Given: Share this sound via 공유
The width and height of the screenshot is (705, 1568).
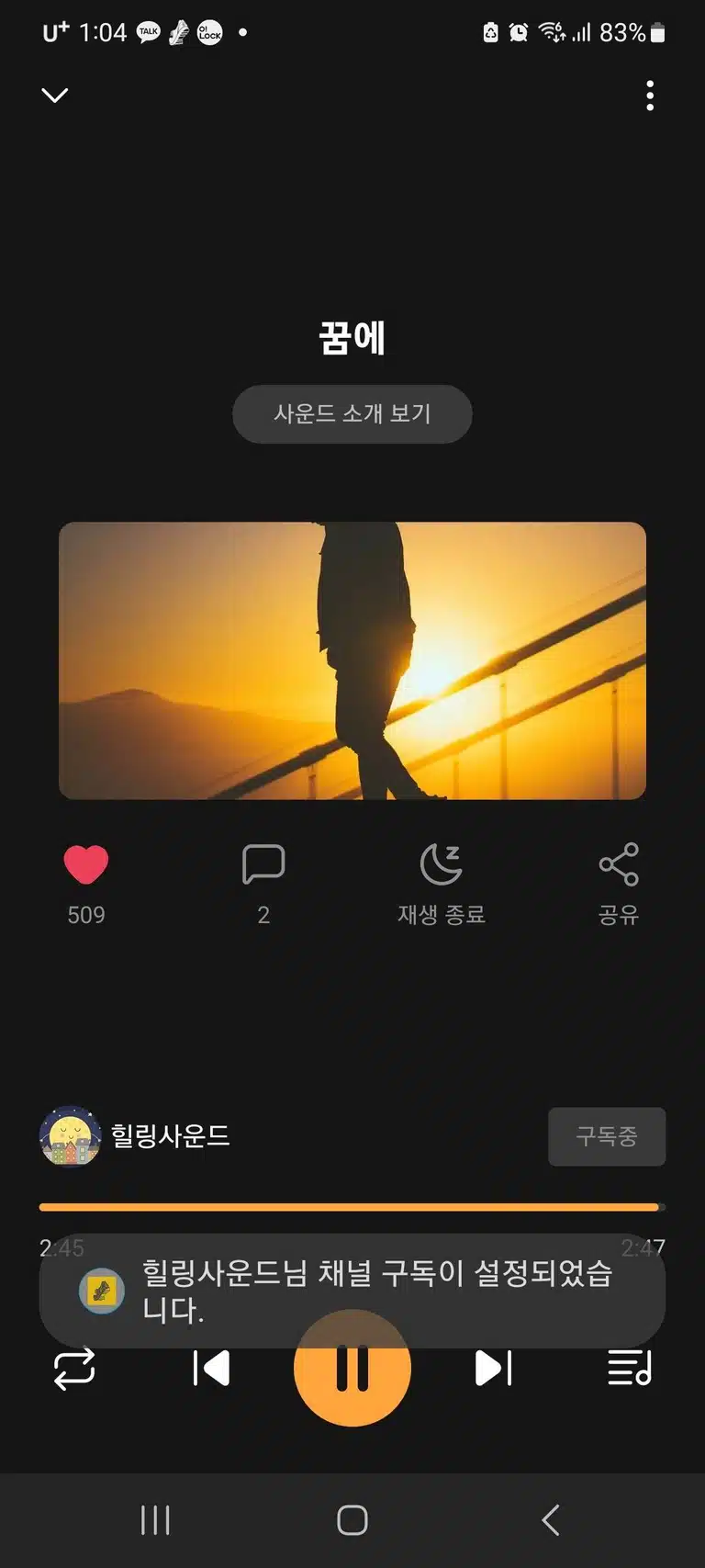Looking at the screenshot, I should (x=619, y=884).
